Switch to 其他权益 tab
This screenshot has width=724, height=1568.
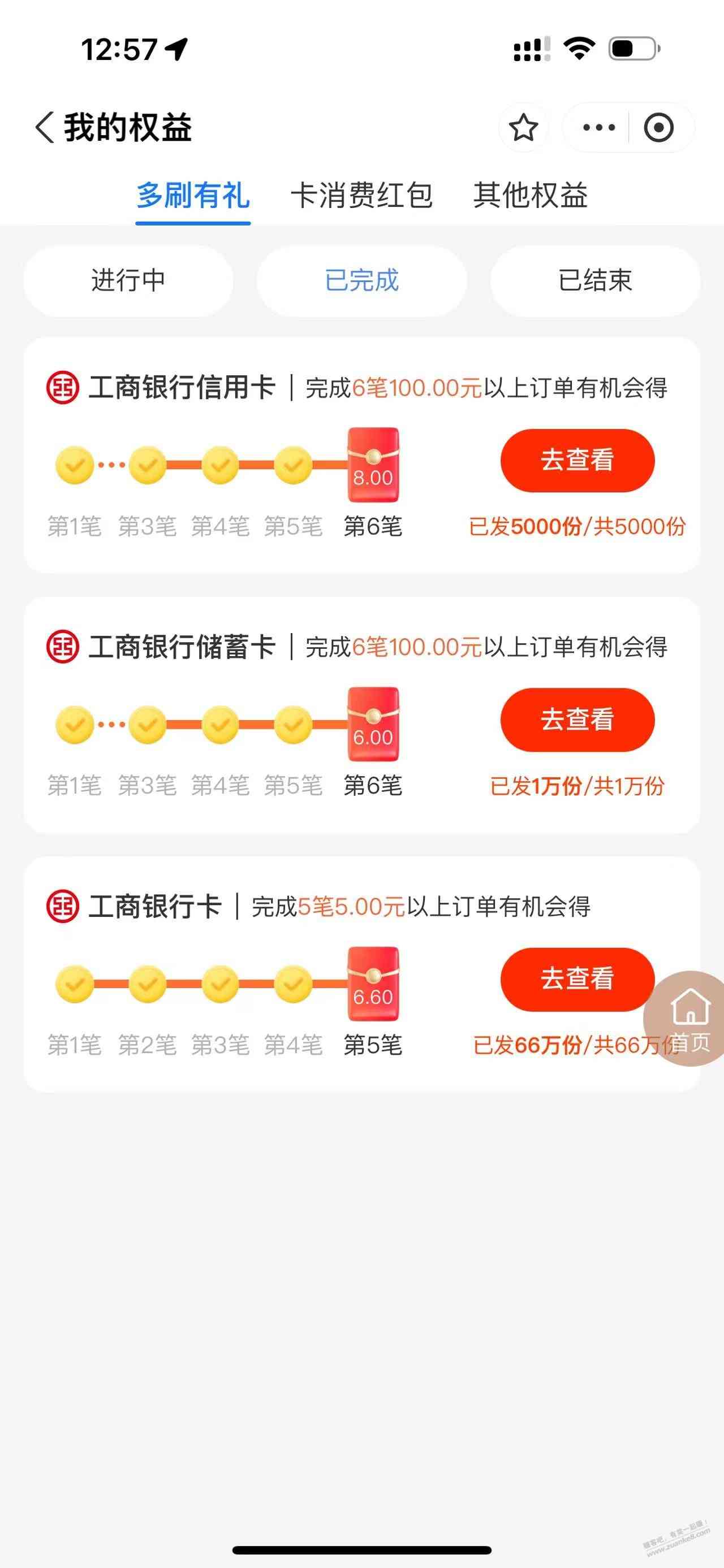pos(531,196)
